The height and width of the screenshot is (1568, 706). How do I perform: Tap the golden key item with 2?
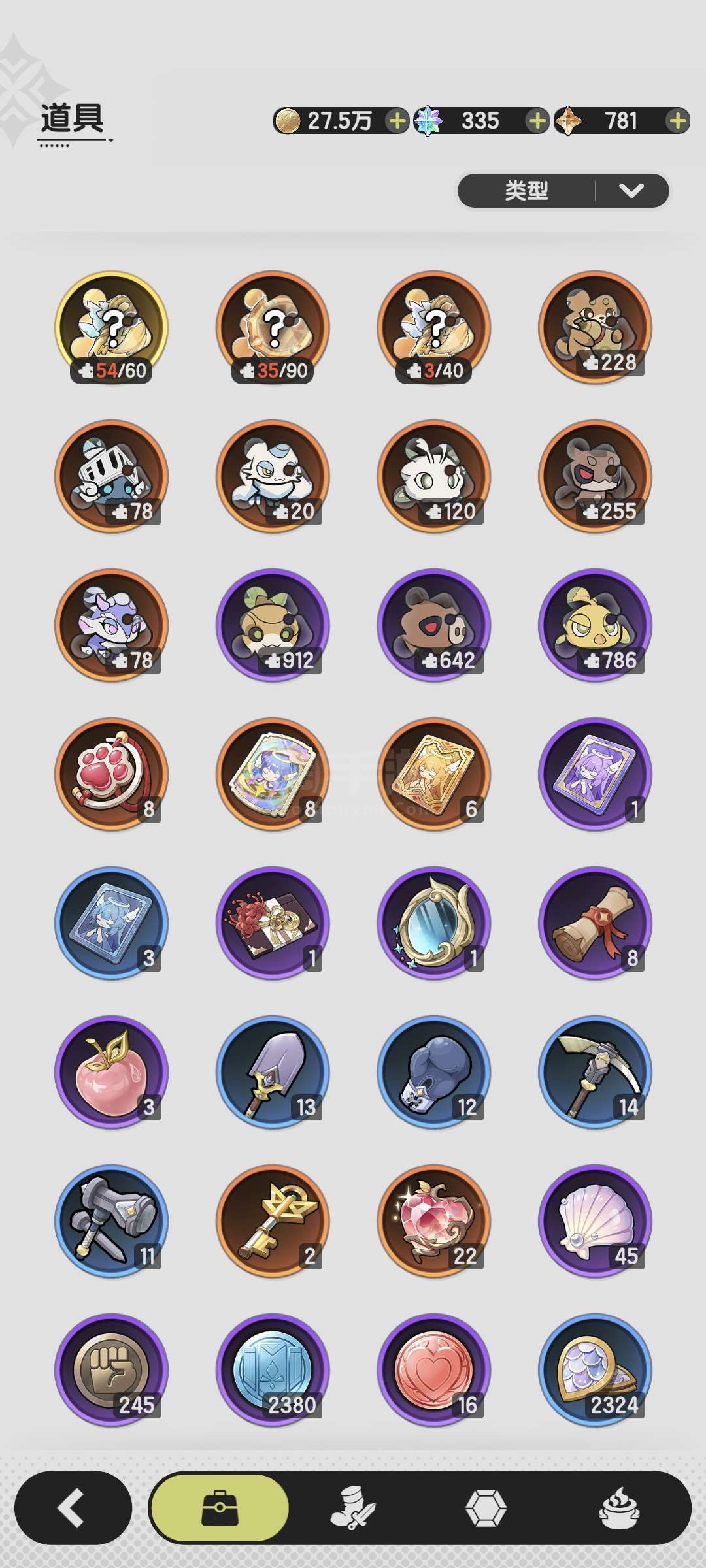[x=273, y=1221]
